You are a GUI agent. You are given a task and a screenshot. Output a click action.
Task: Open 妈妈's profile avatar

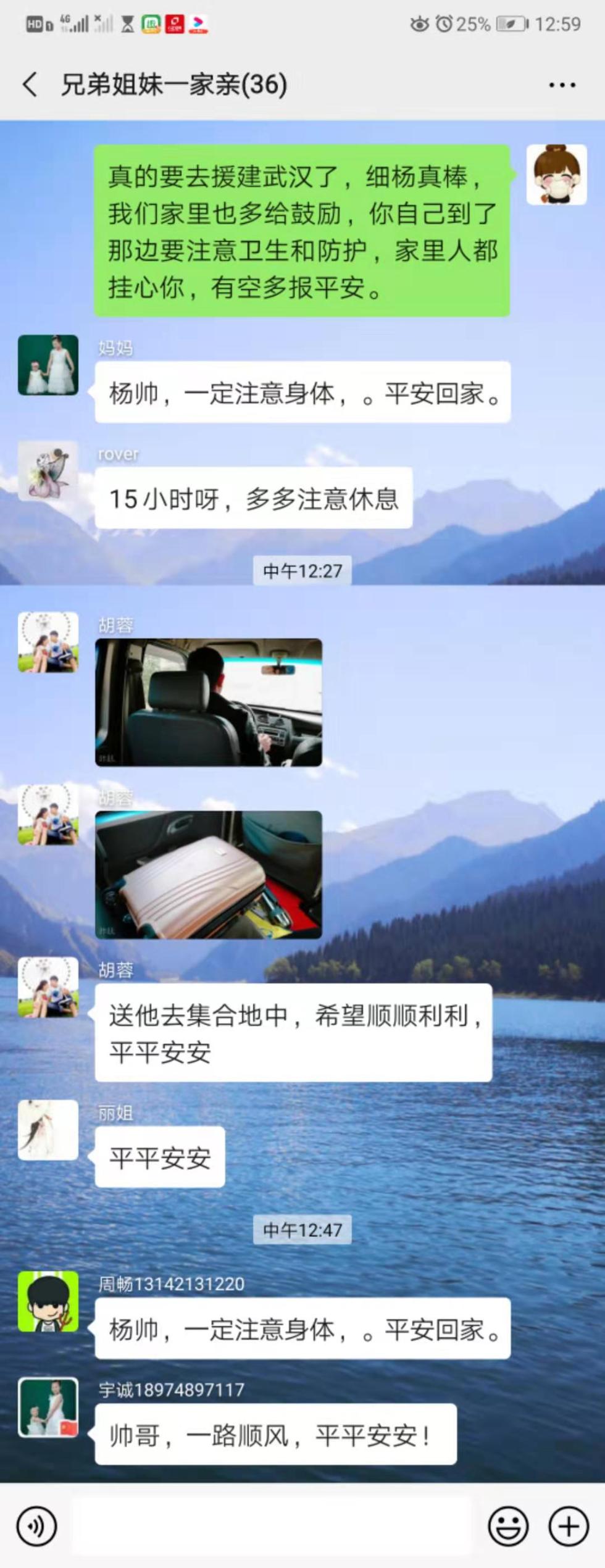(x=48, y=365)
